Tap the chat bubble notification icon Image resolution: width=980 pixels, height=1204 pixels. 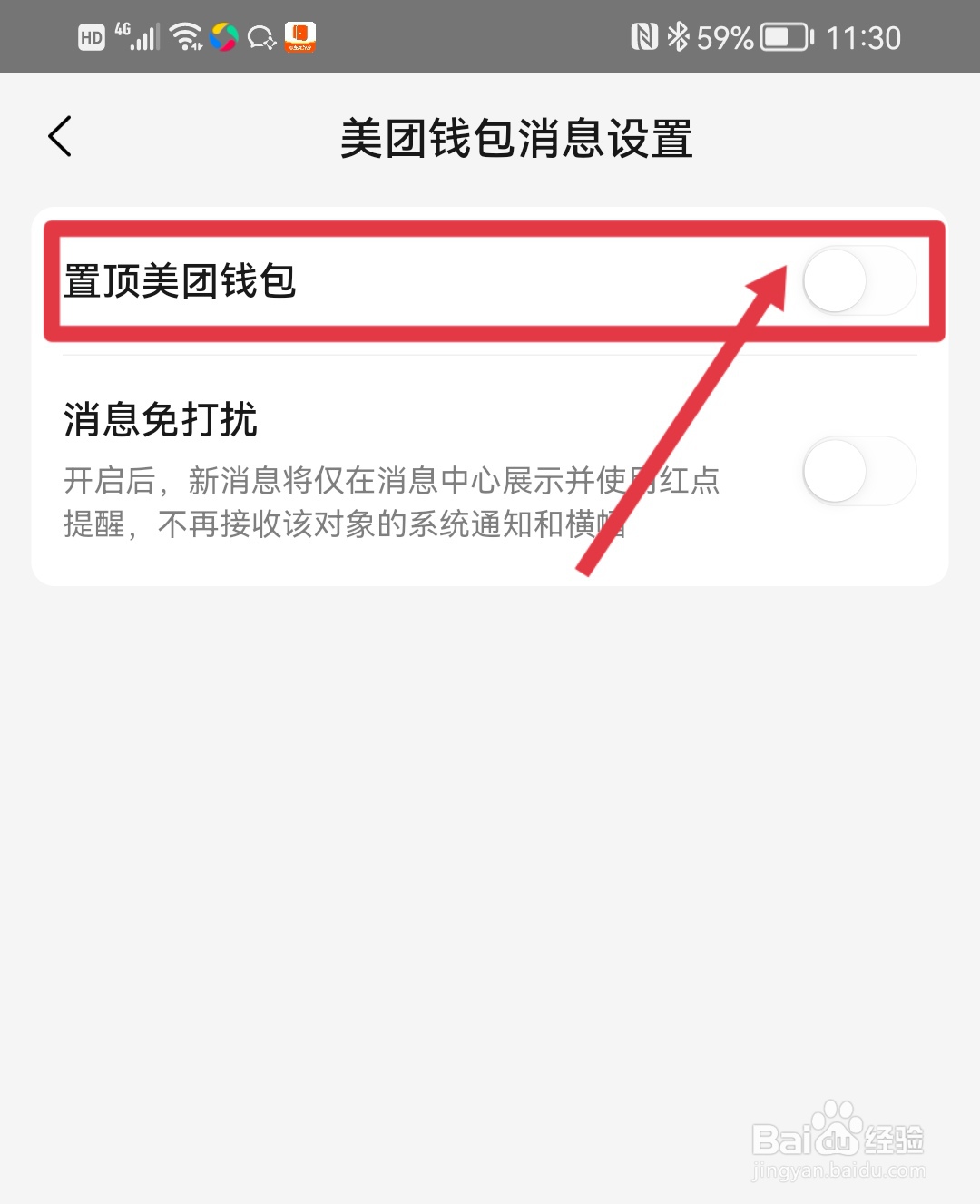261,36
